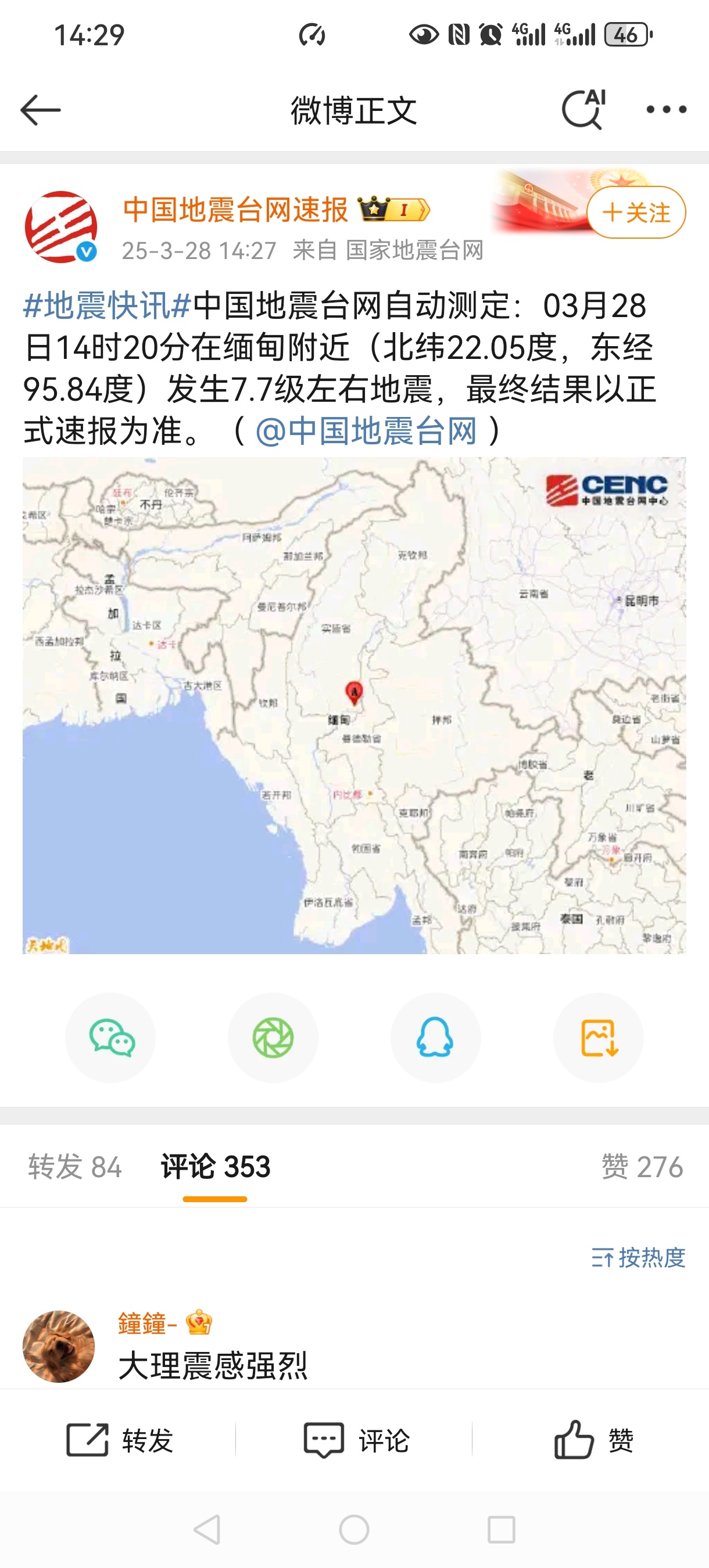Image resolution: width=709 pixels, height=1568 pixels.
Task: Open the three-dot overflow menu
Action: 667,110
